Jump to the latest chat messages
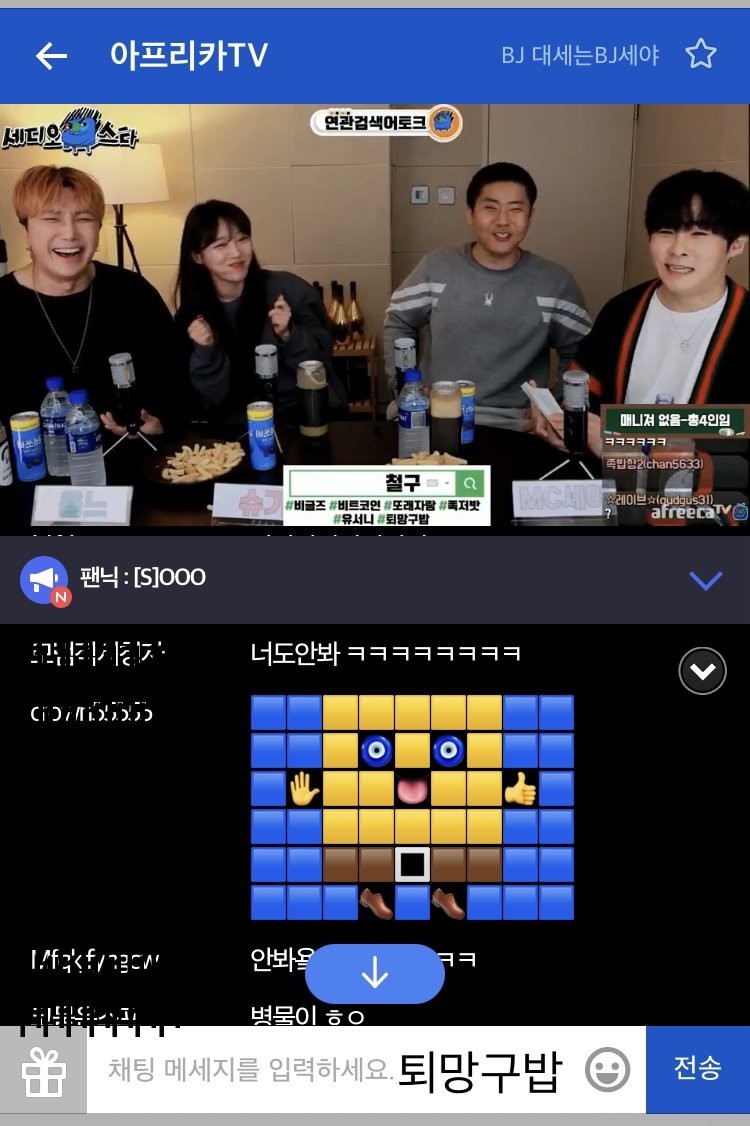750x1126 pixels. (375, 974)
